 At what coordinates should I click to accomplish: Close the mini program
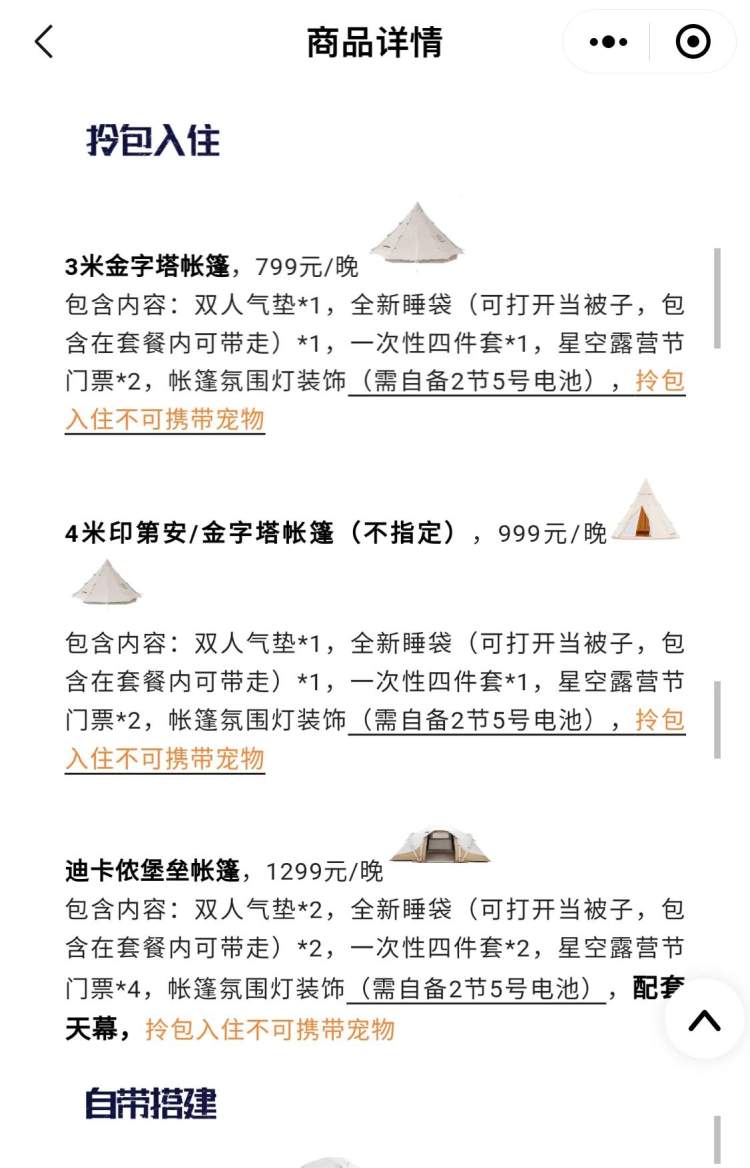[693, 42]
